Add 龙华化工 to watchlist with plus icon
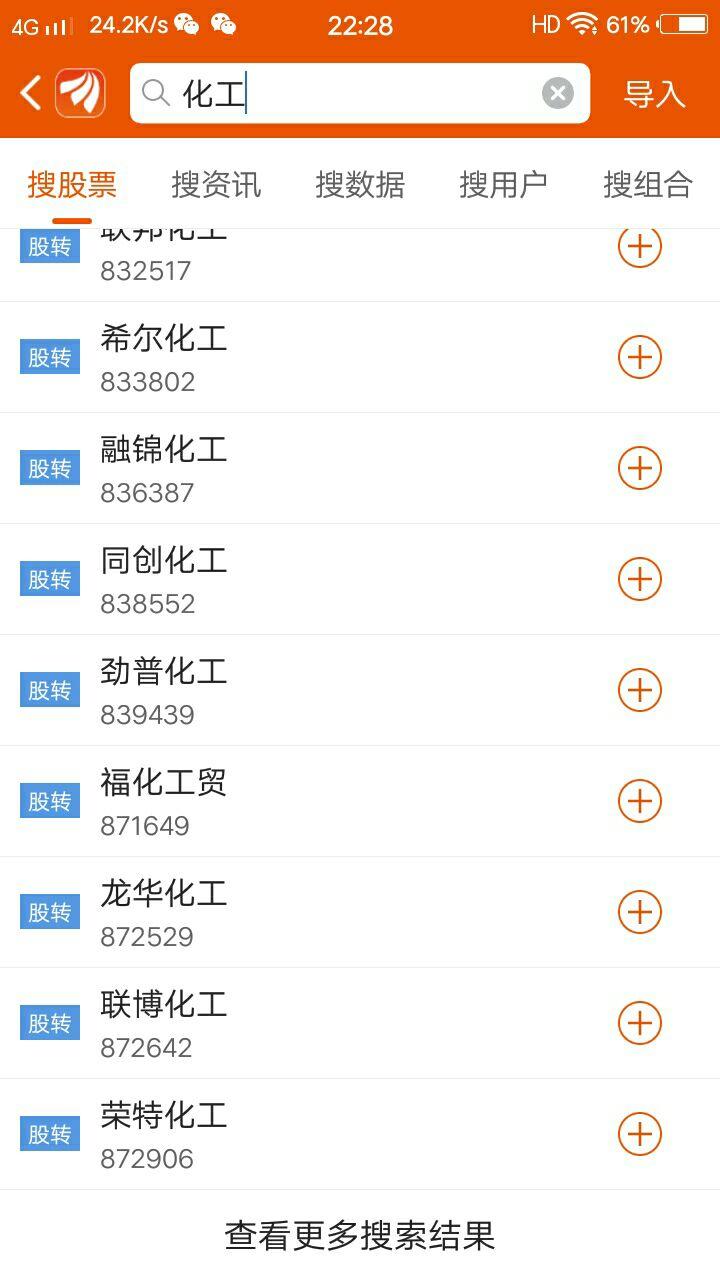 [x=640, y=912]
